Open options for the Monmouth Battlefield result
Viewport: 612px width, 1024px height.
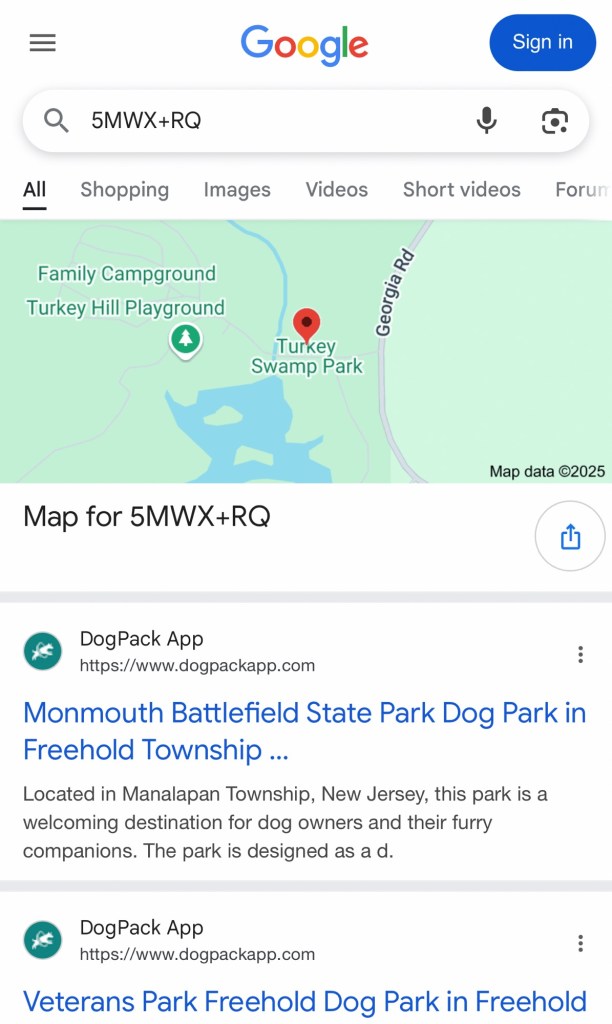coord(580,655)
